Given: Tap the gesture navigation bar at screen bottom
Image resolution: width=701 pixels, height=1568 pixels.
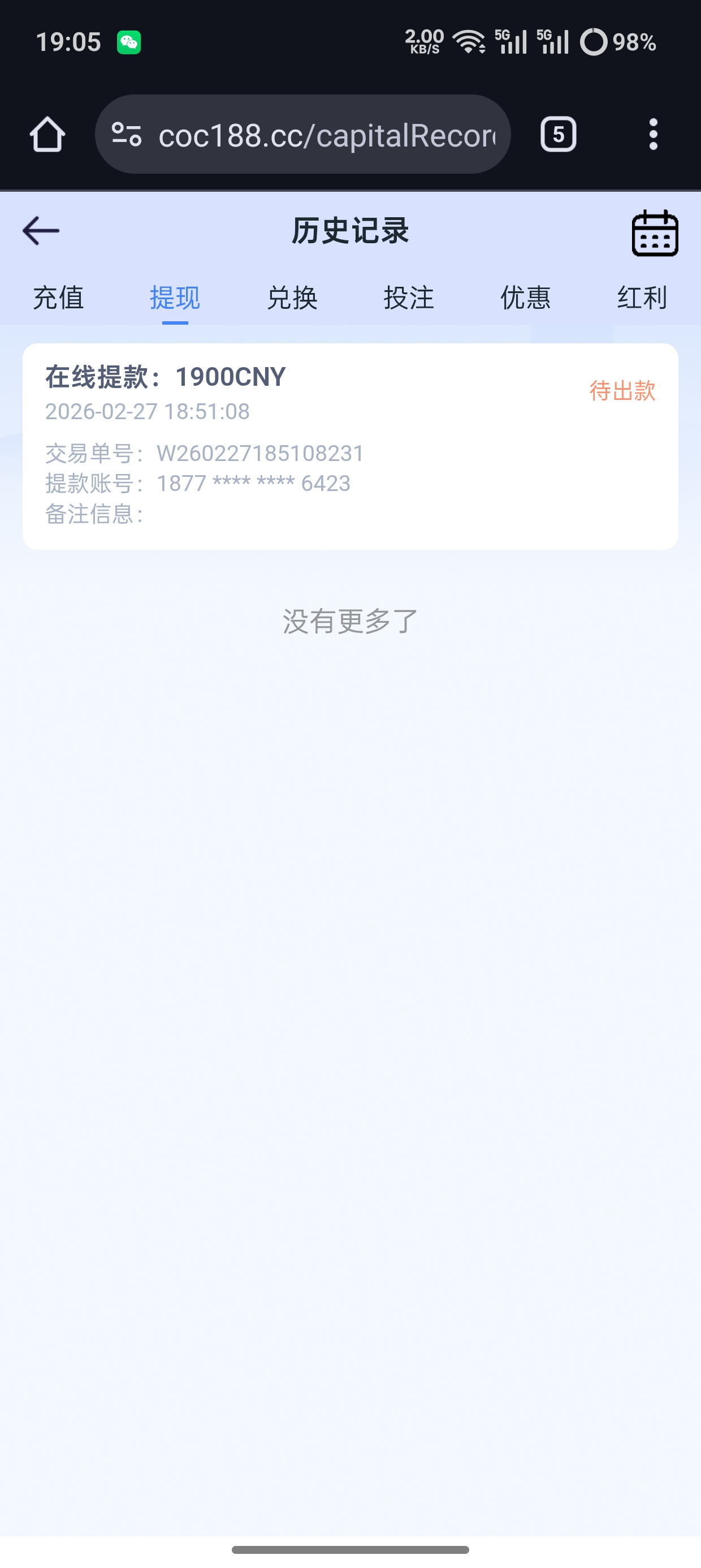Looking at the screenshot, I should tap(350, 1550).
